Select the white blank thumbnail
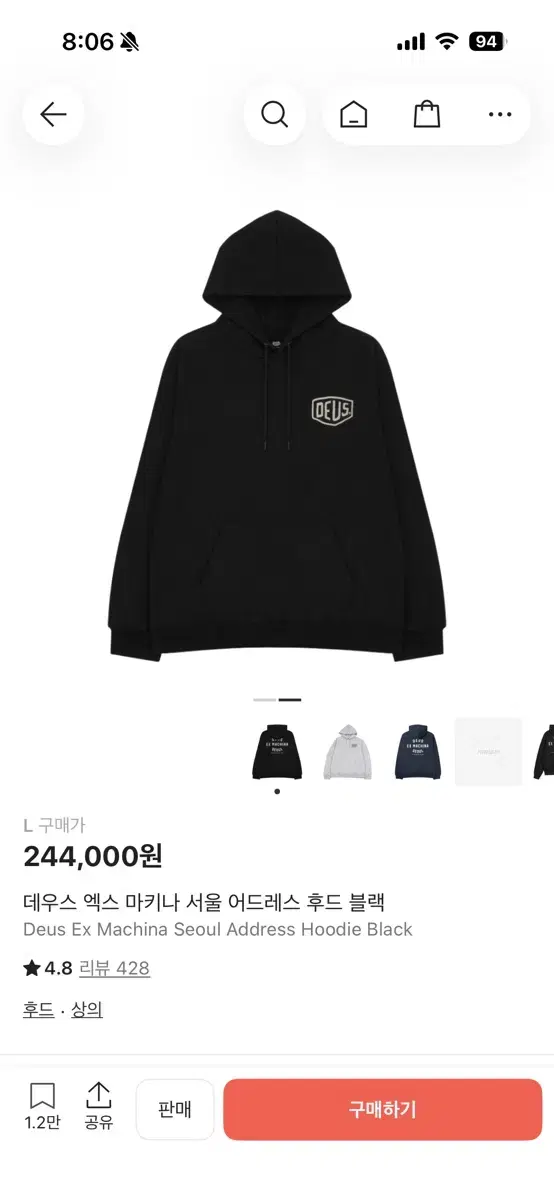The image size is (554, 1200). 488,752
